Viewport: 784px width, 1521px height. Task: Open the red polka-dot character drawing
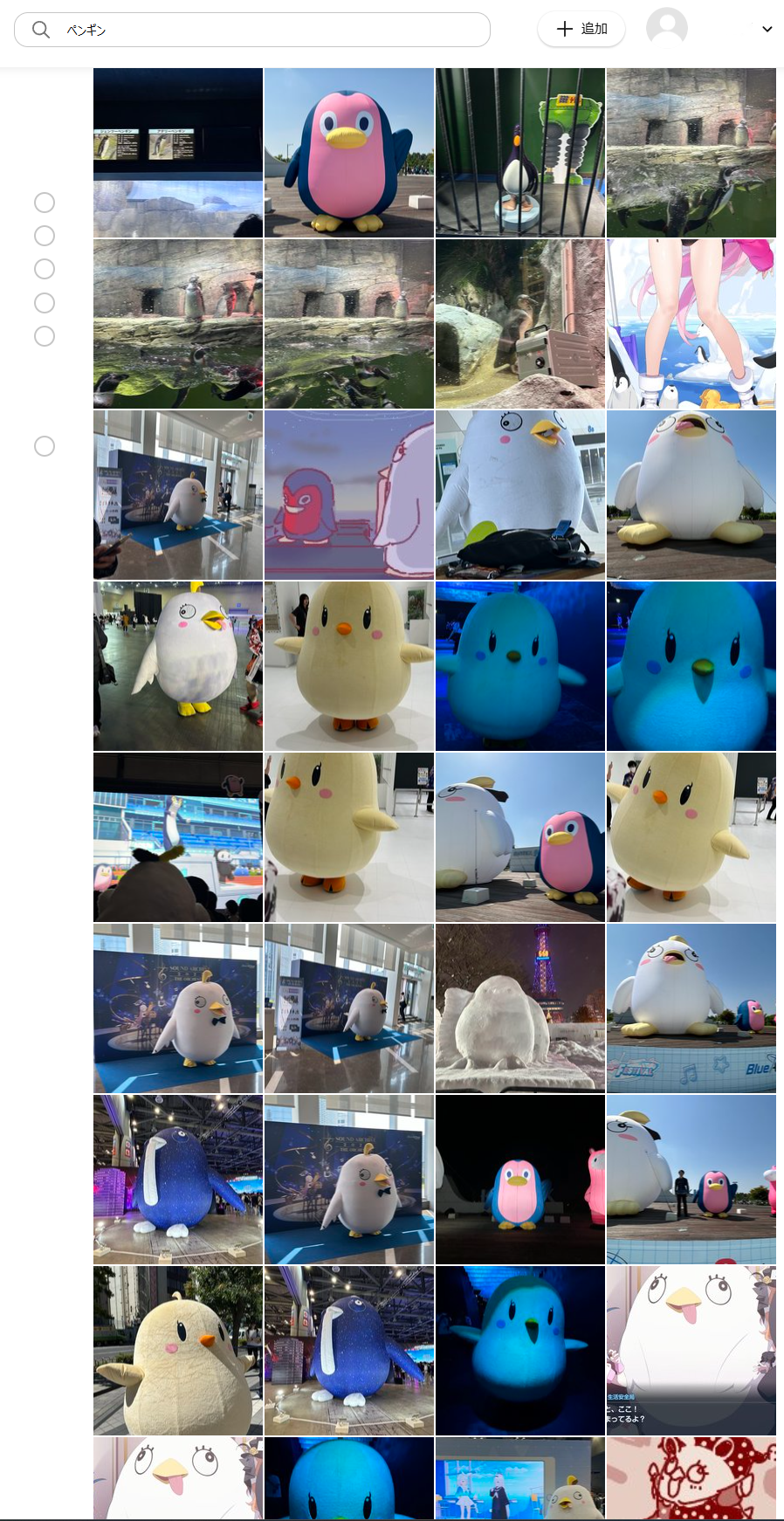tap(691, 1477)
